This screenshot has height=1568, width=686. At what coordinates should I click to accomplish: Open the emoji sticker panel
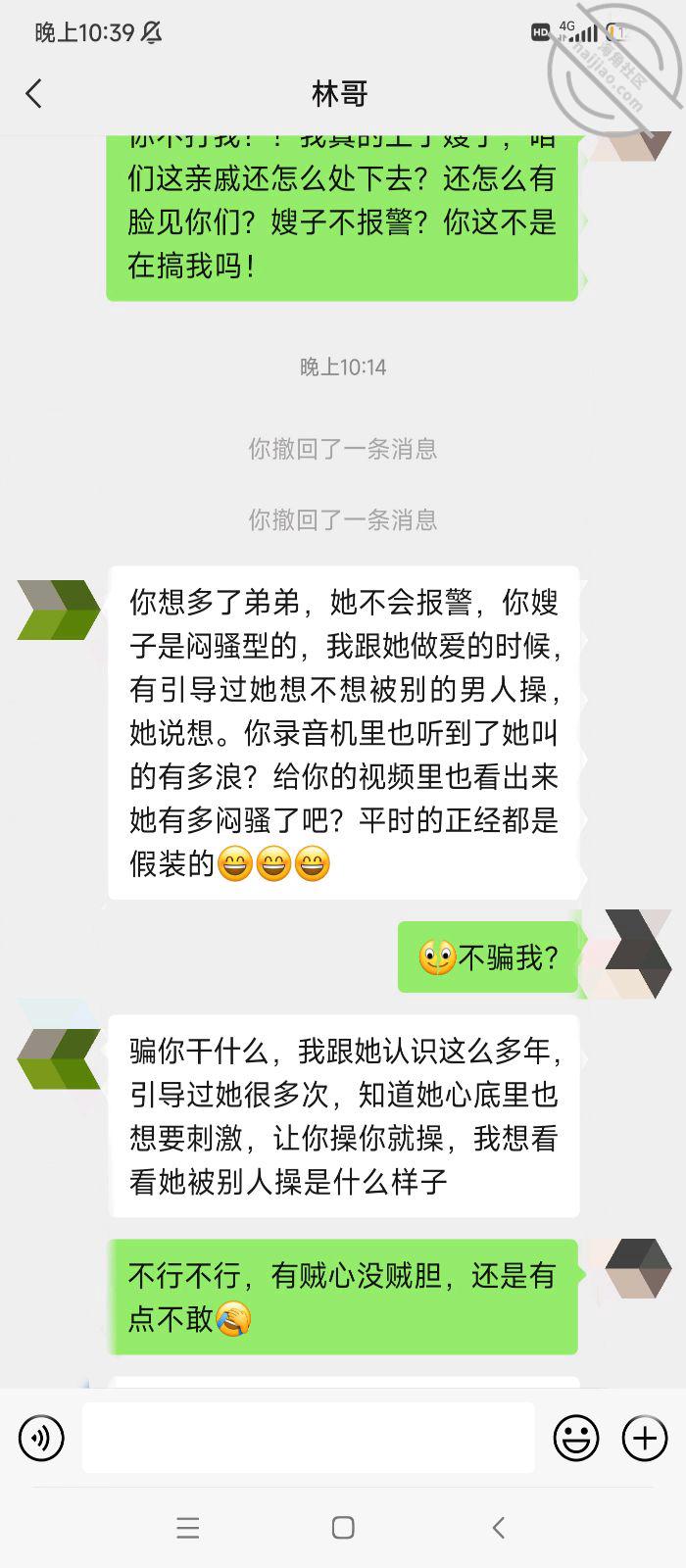(576, 1438)
